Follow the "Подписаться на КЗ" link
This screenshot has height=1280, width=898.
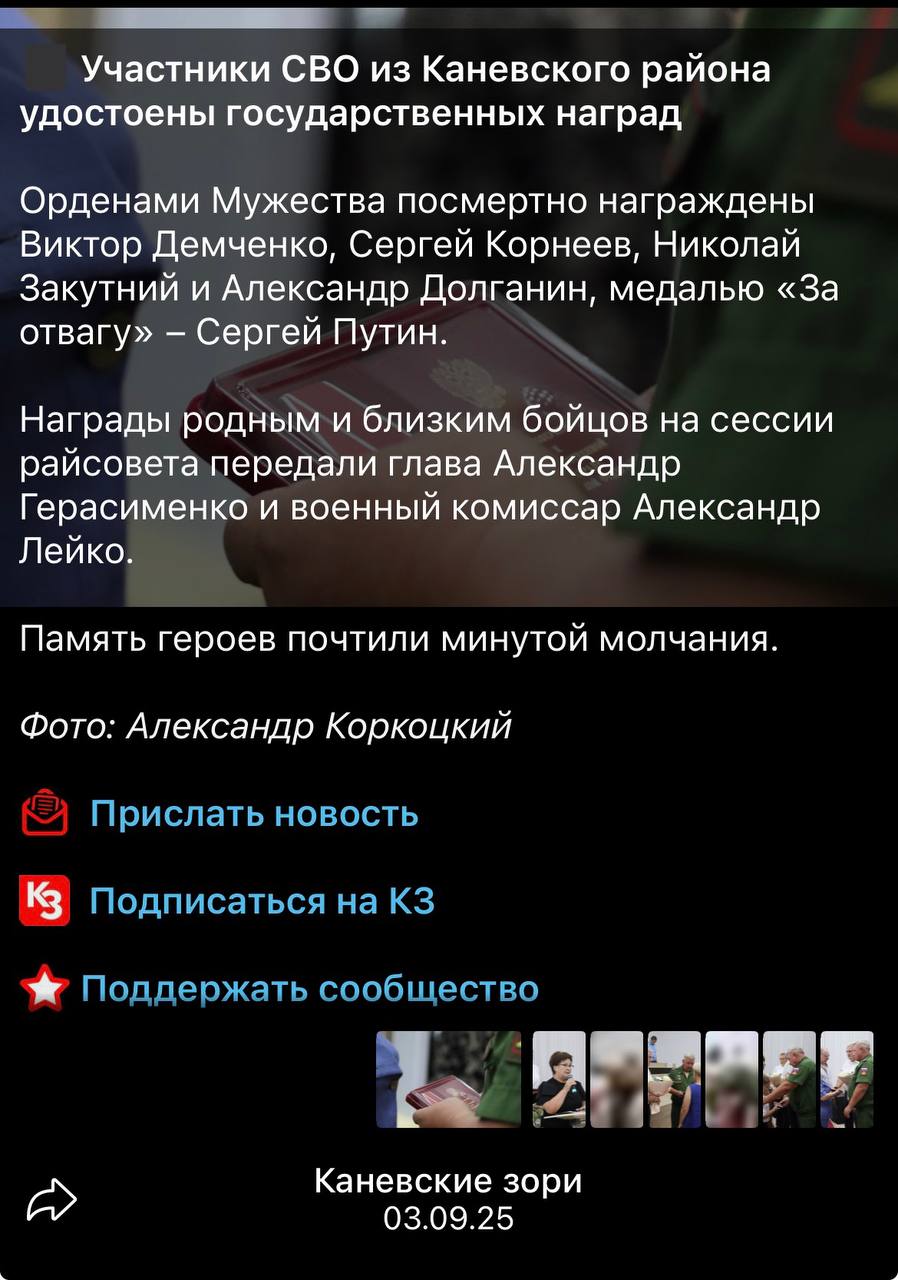262,901
